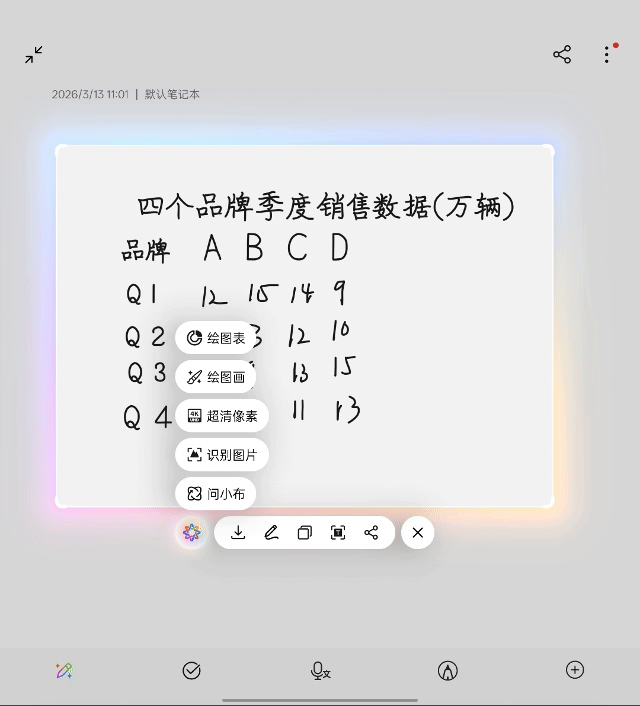Close the image toolbar
Viewport: 640px width, 706px height.
click(x=418, y=533)
